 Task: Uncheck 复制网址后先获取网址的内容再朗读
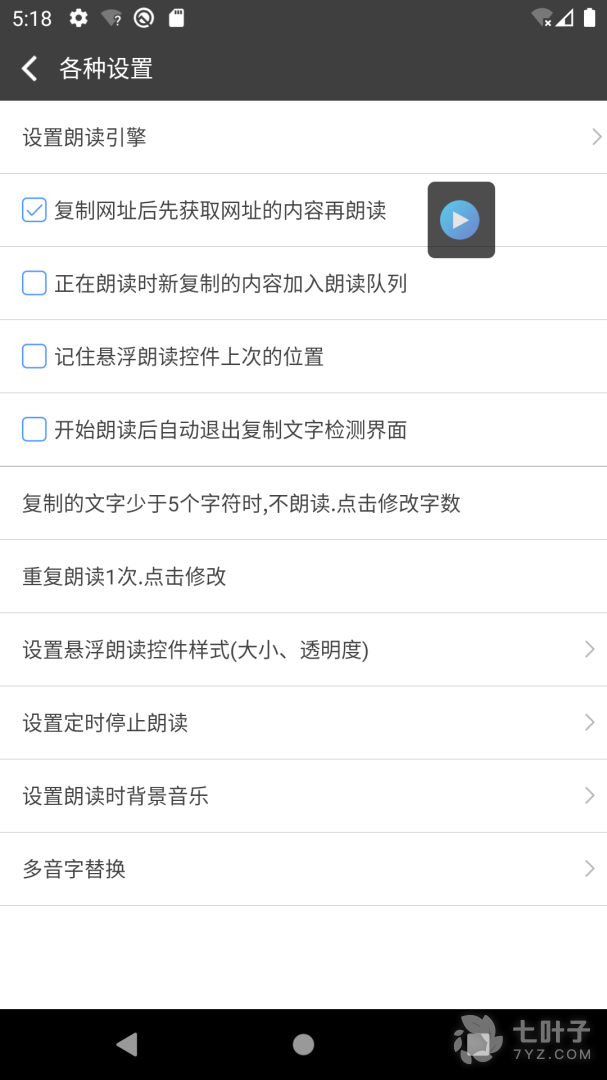35,210
